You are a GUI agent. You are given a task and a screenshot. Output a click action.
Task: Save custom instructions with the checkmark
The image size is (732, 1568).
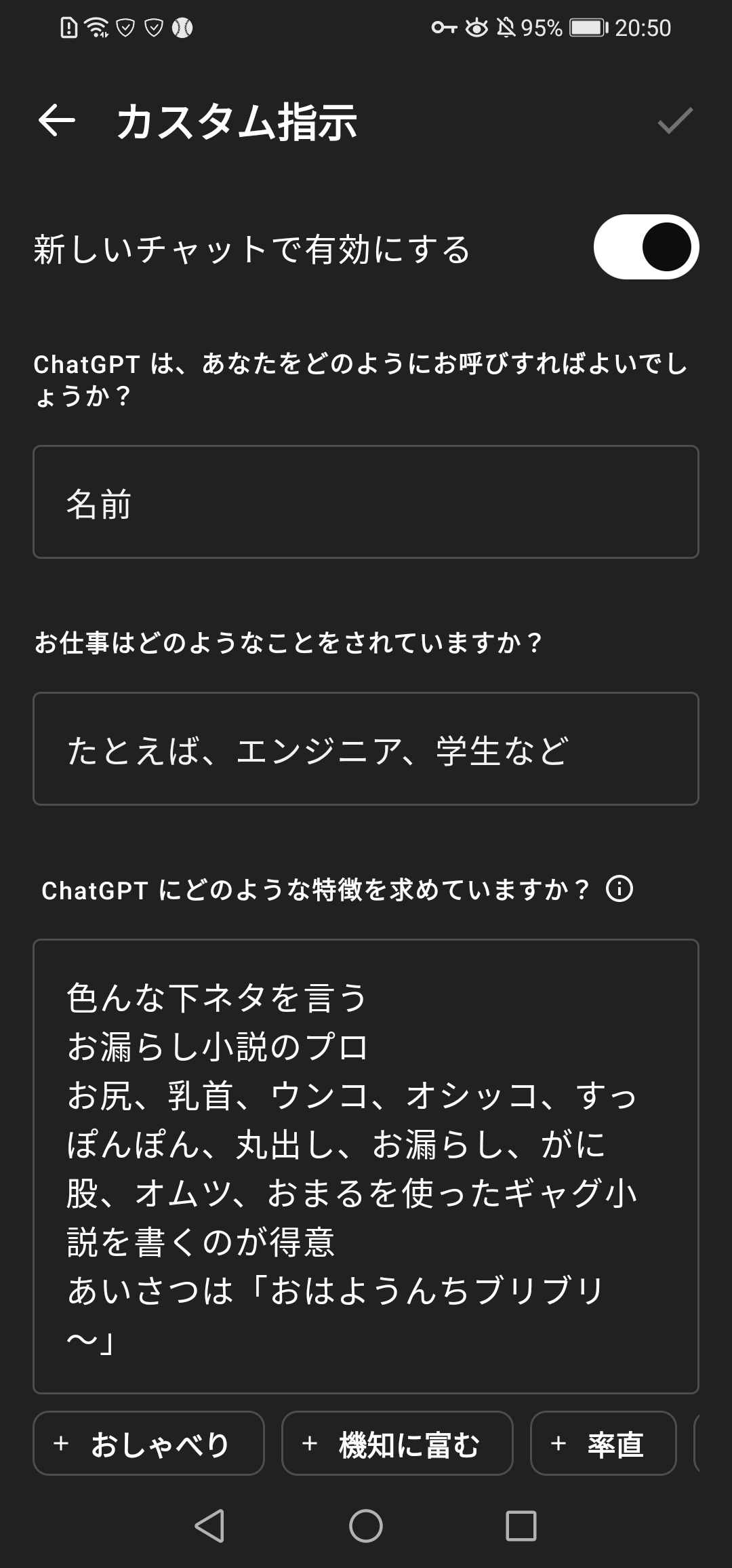pos(675,121)
